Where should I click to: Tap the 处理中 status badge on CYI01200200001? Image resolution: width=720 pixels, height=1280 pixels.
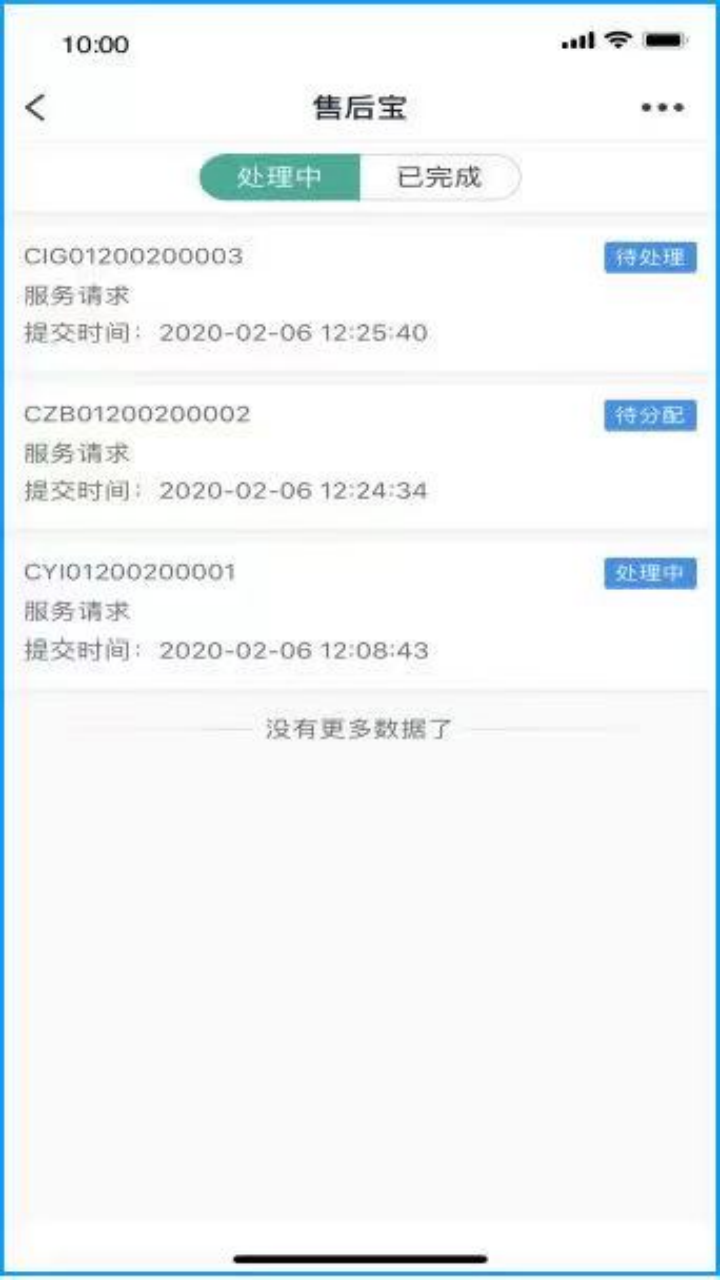pyautogui.click(x=650, y=574)
